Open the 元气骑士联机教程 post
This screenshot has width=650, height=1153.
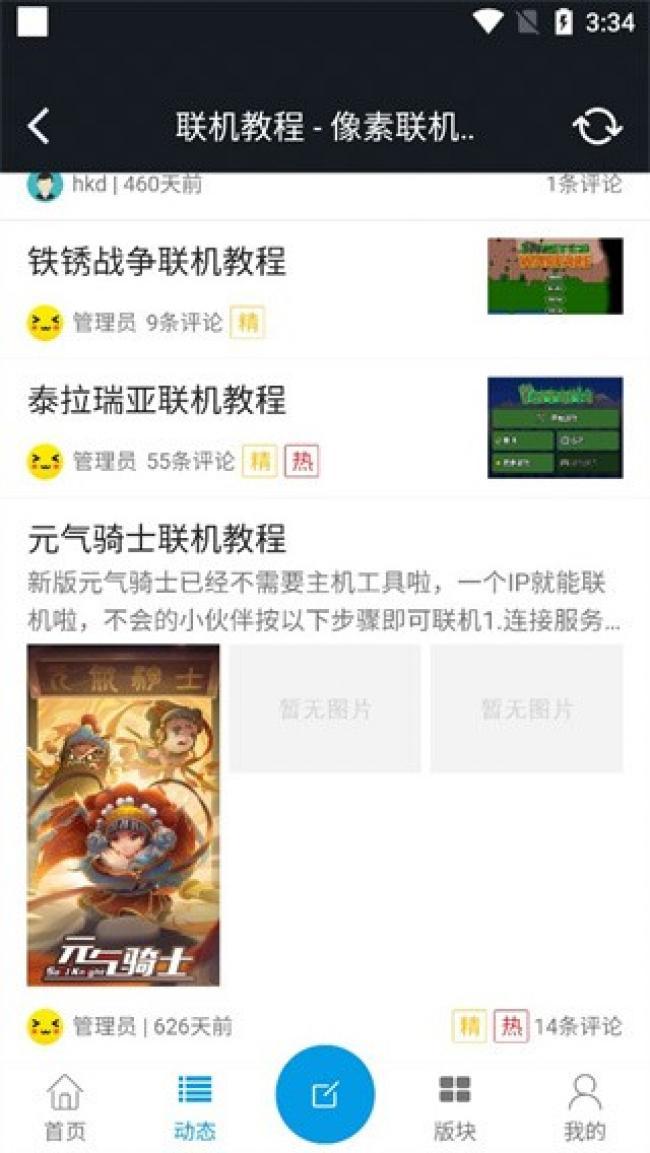click(157, 540)
